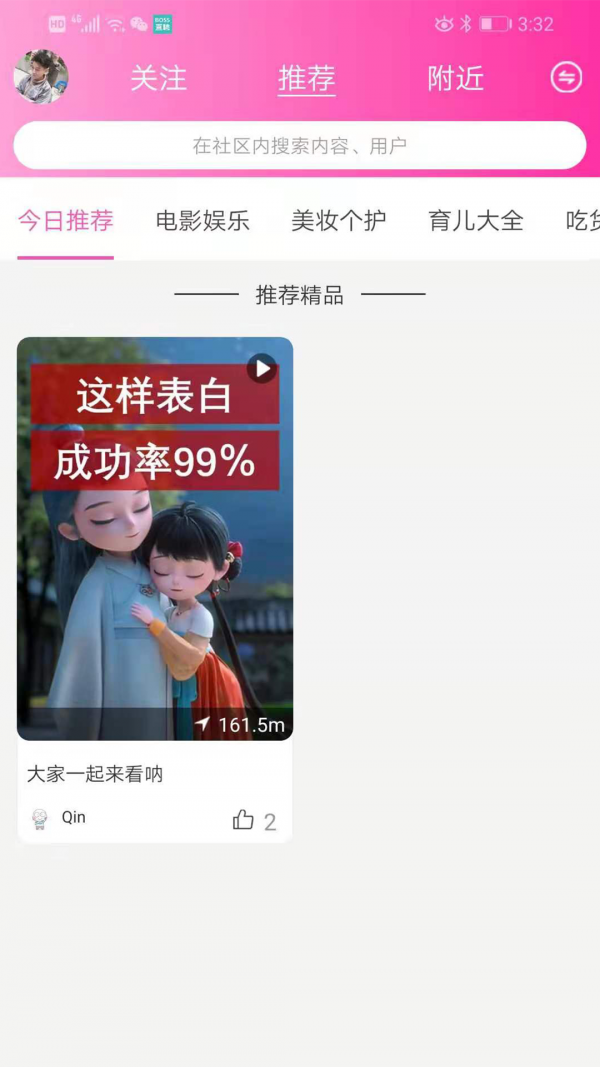Open the 电影娱乐 category
The width and height of the screenshot is (600, 1067).
click(x=202, y=221)
